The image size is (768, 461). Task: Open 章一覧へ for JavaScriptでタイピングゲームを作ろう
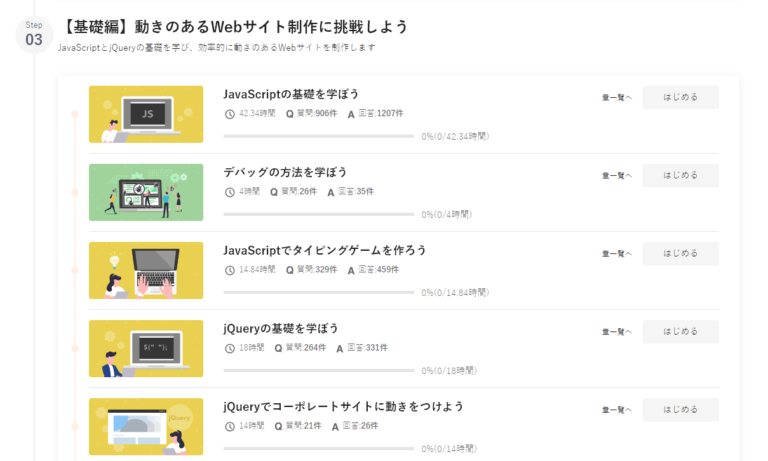tap(617, 254)
